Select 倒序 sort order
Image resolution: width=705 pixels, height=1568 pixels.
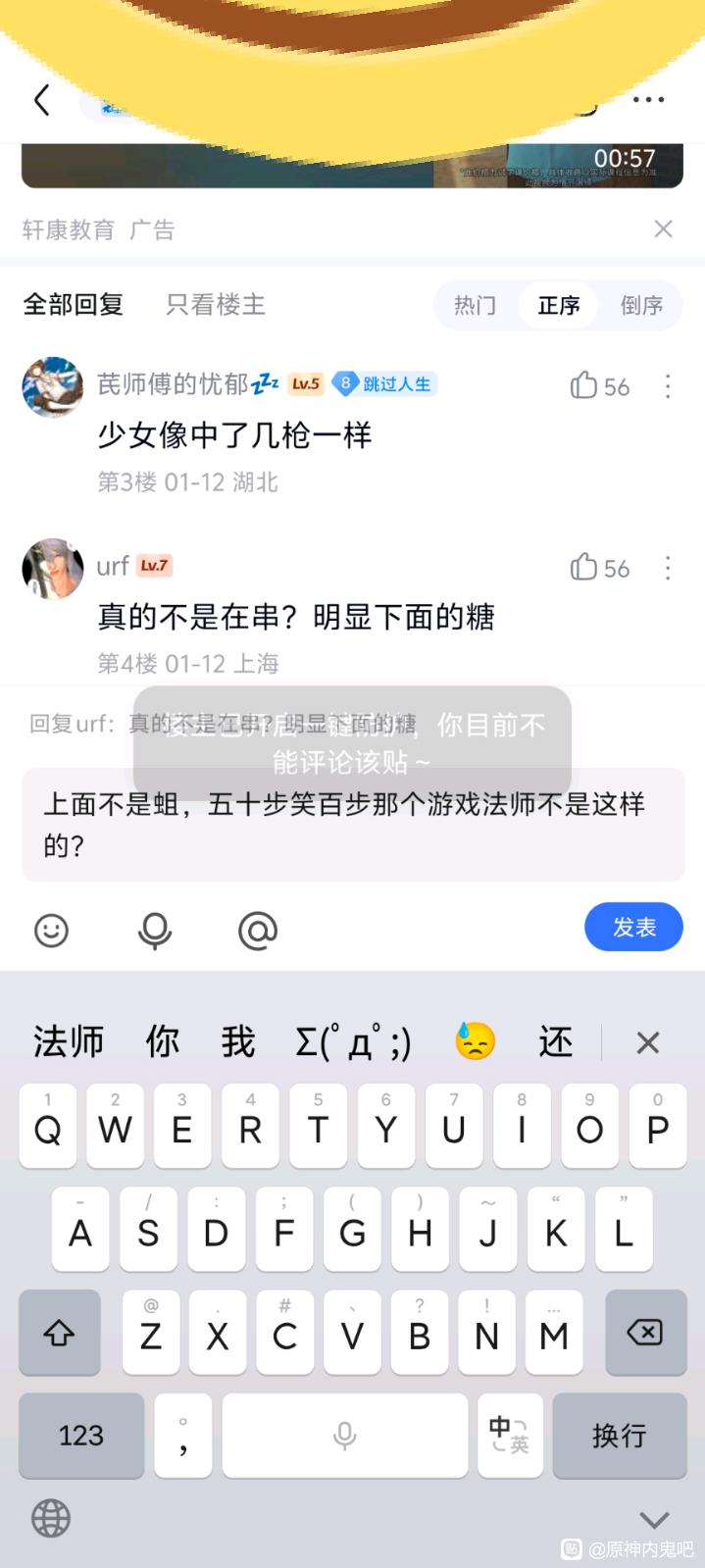641,306
